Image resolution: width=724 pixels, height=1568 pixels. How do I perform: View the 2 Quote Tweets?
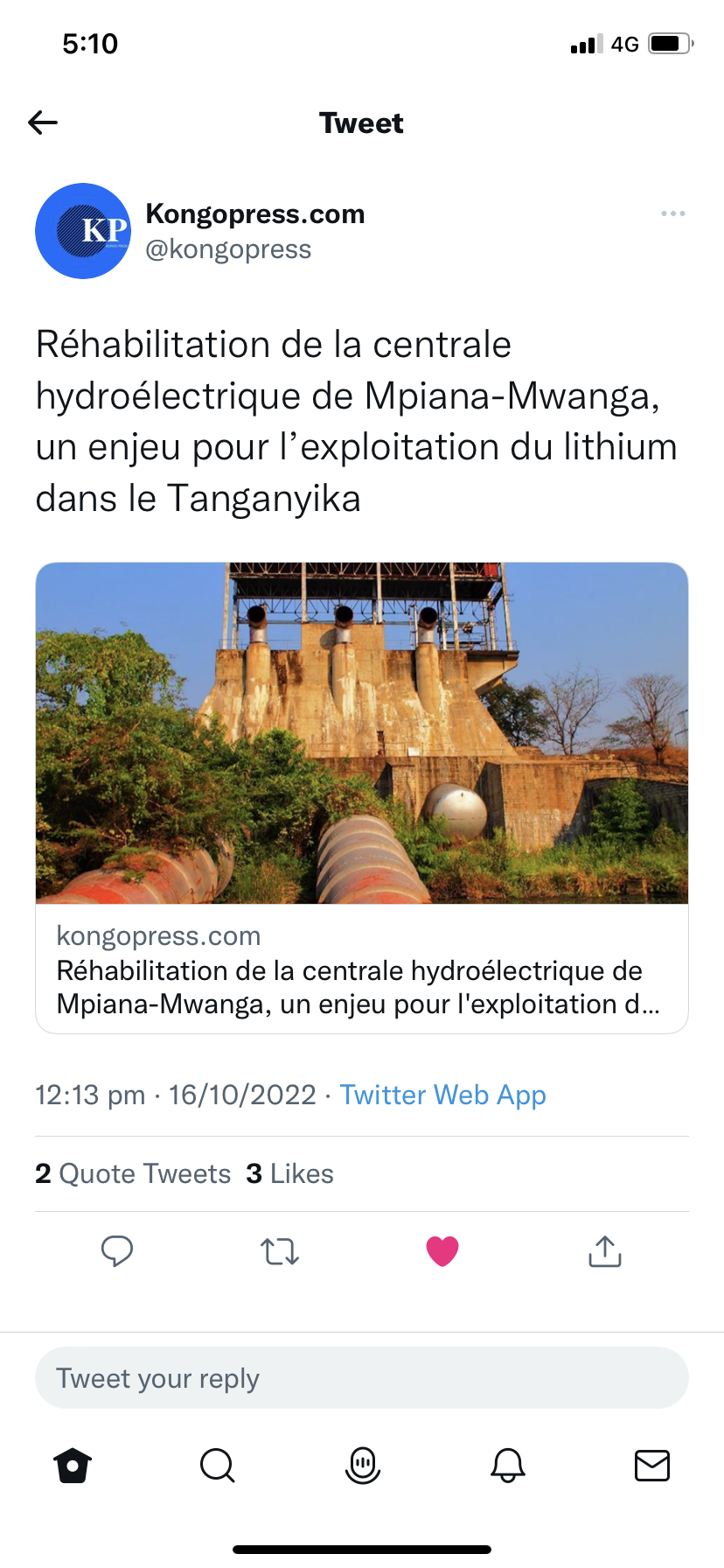(133, 1173)
